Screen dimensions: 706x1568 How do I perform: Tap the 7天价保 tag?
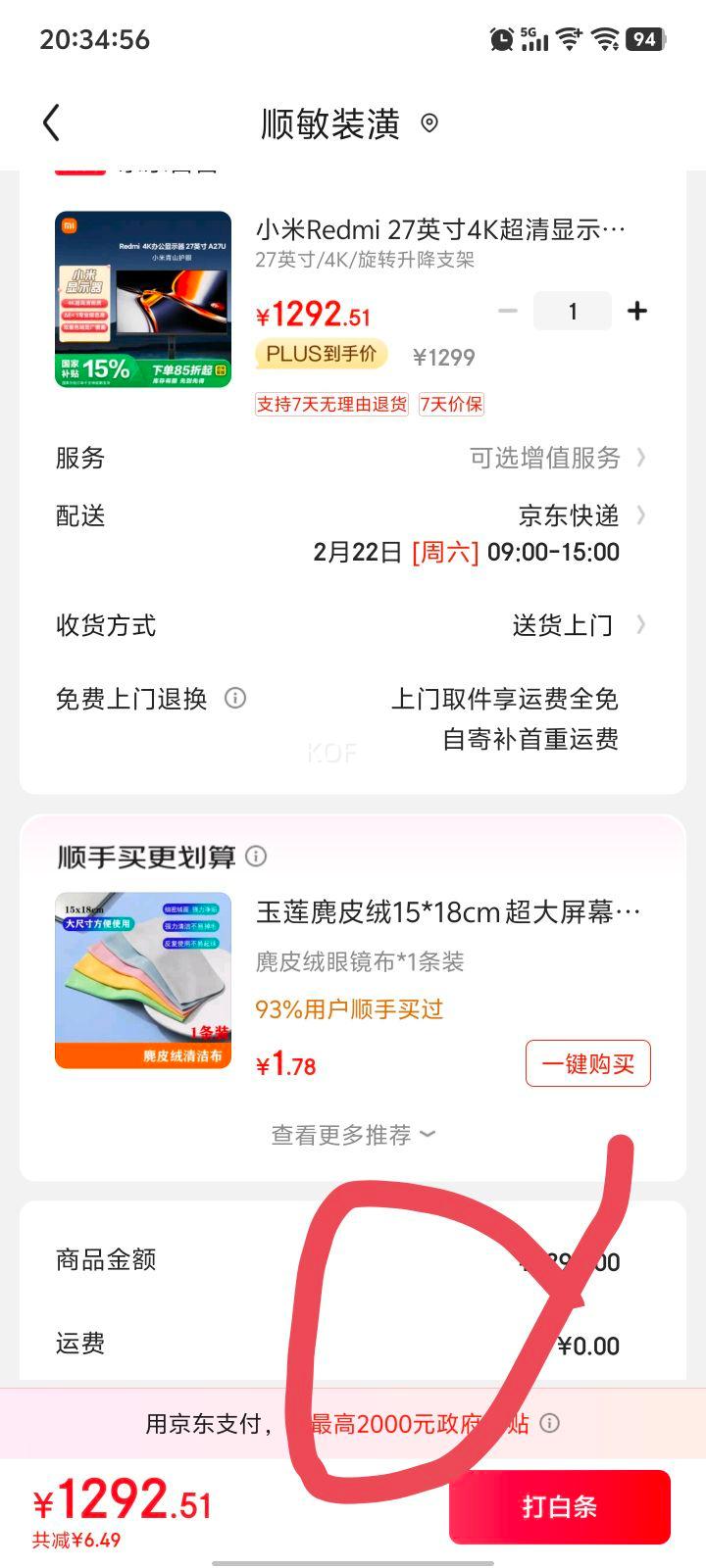pyautogui.click(x=451, y=405)
